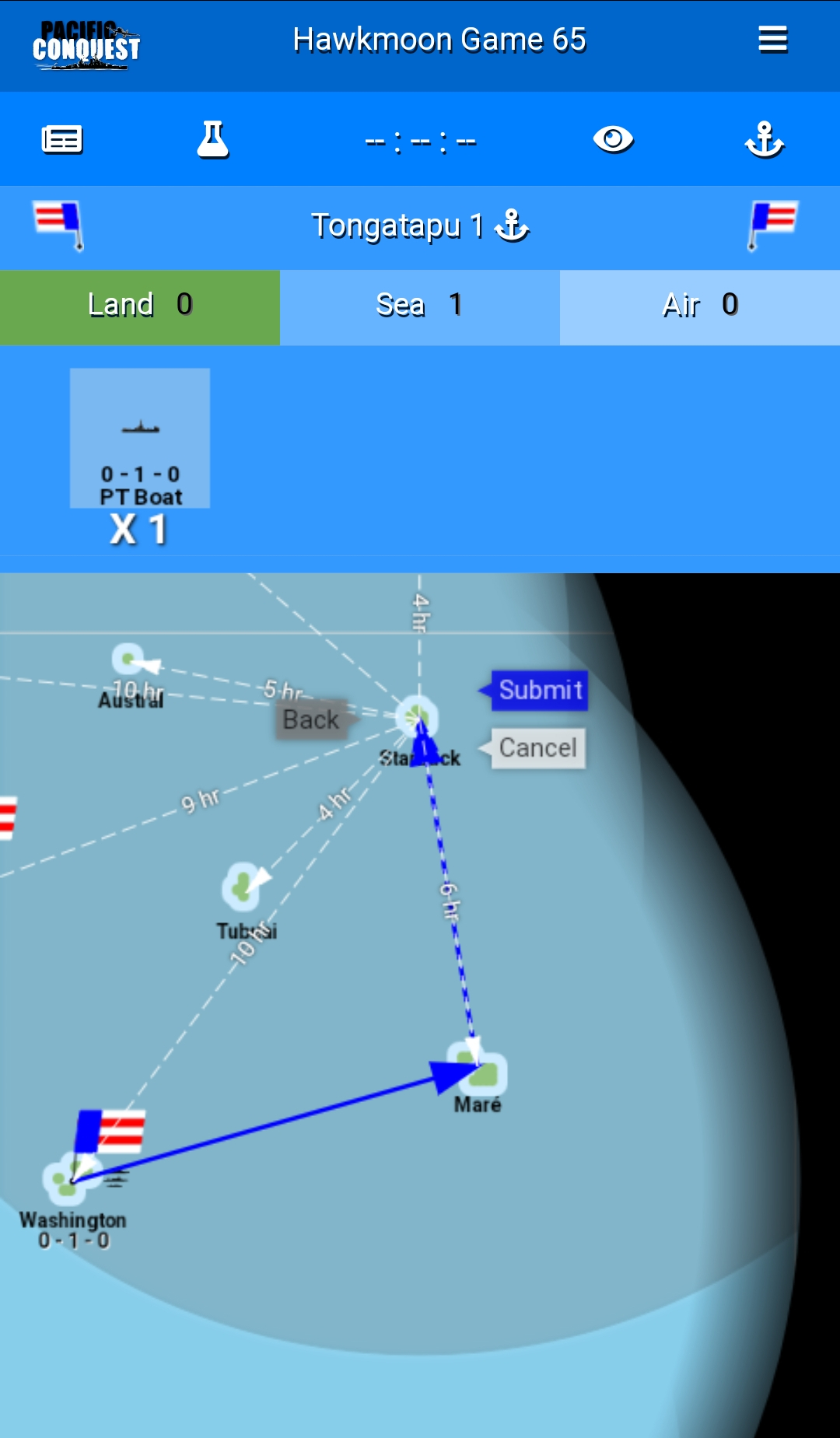Open the anchor fleet icon
The height and width of the screenshot is (1438, 840).
[x=764, y=140]
